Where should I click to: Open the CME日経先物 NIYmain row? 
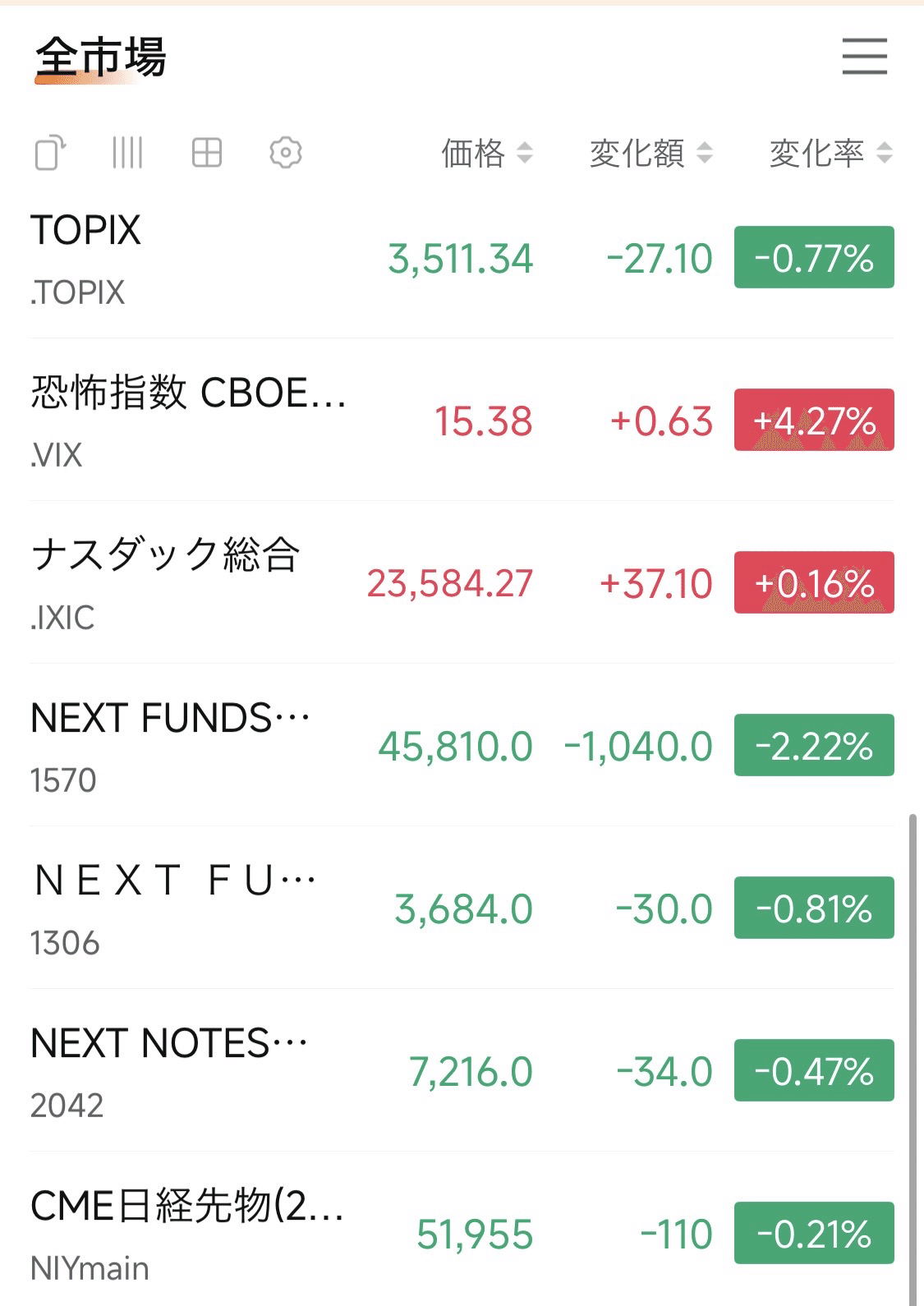(x=246, y=1233)
